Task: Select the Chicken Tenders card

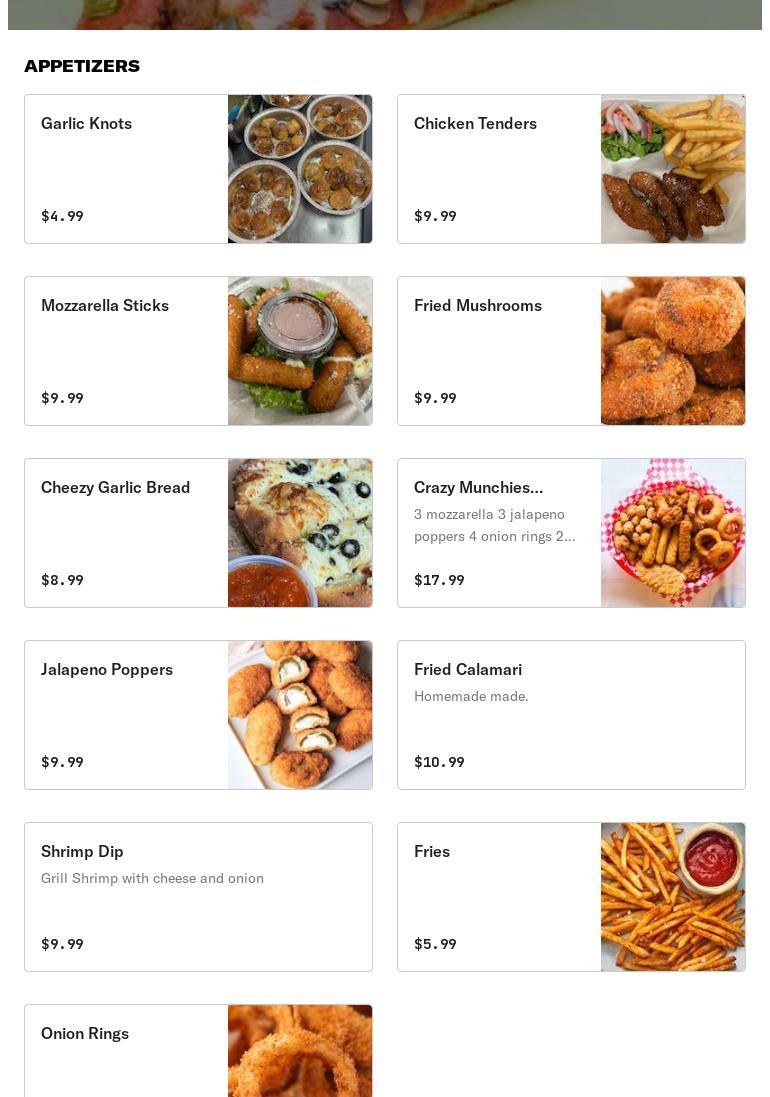Action: point(571,169)
